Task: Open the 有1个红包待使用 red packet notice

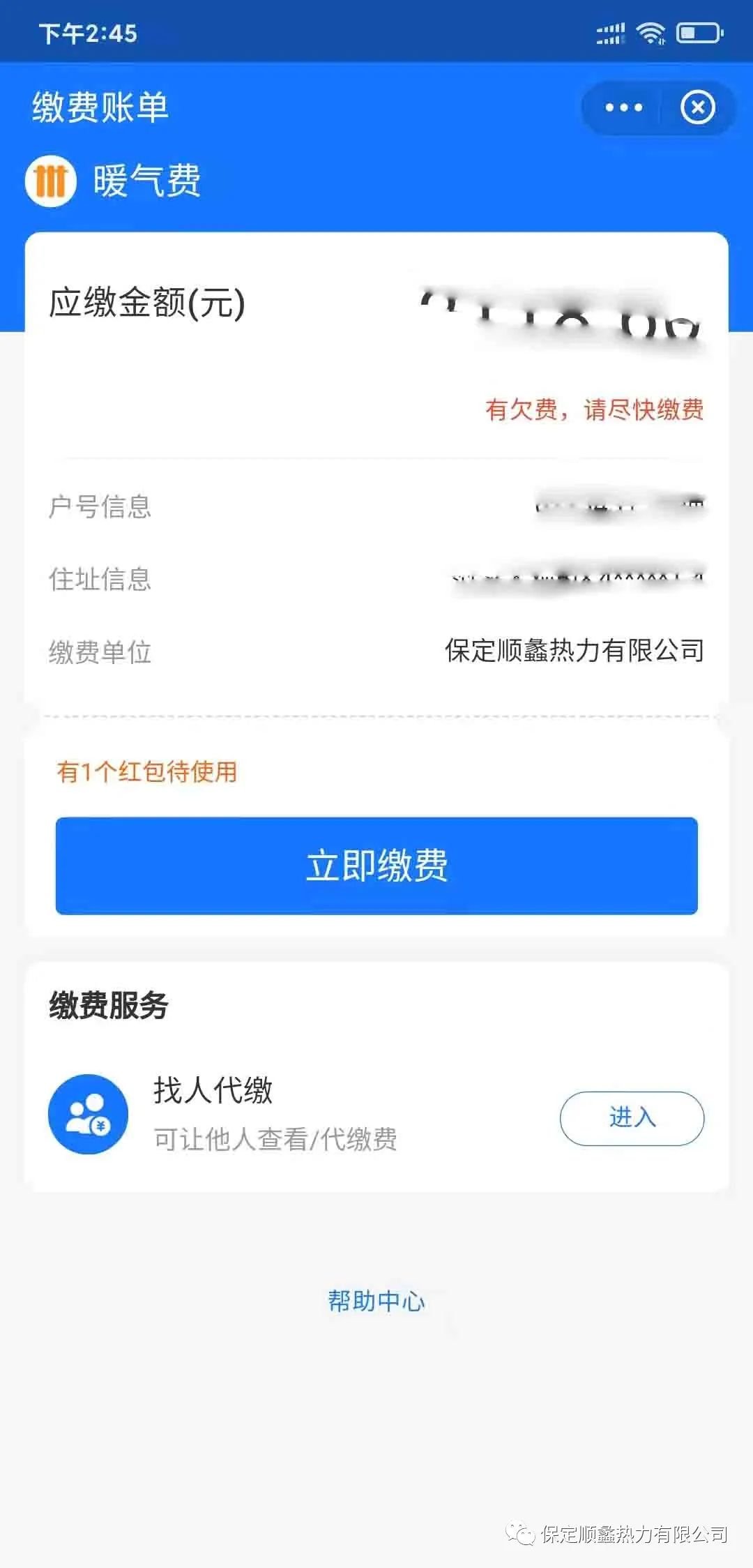Action: (147, 771)
